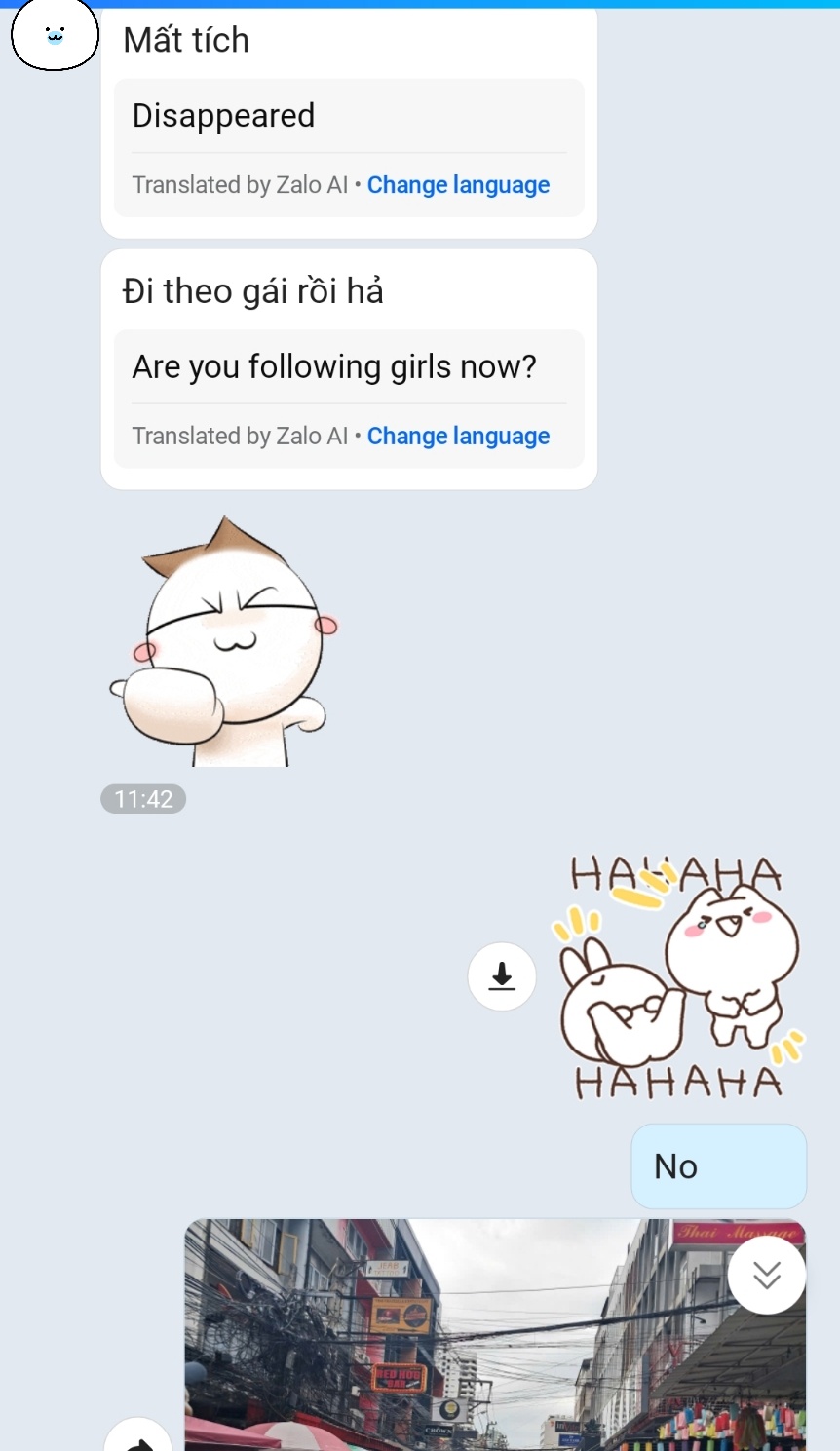Change language under 'Are you following girls now?'

[x=458, y=436]
